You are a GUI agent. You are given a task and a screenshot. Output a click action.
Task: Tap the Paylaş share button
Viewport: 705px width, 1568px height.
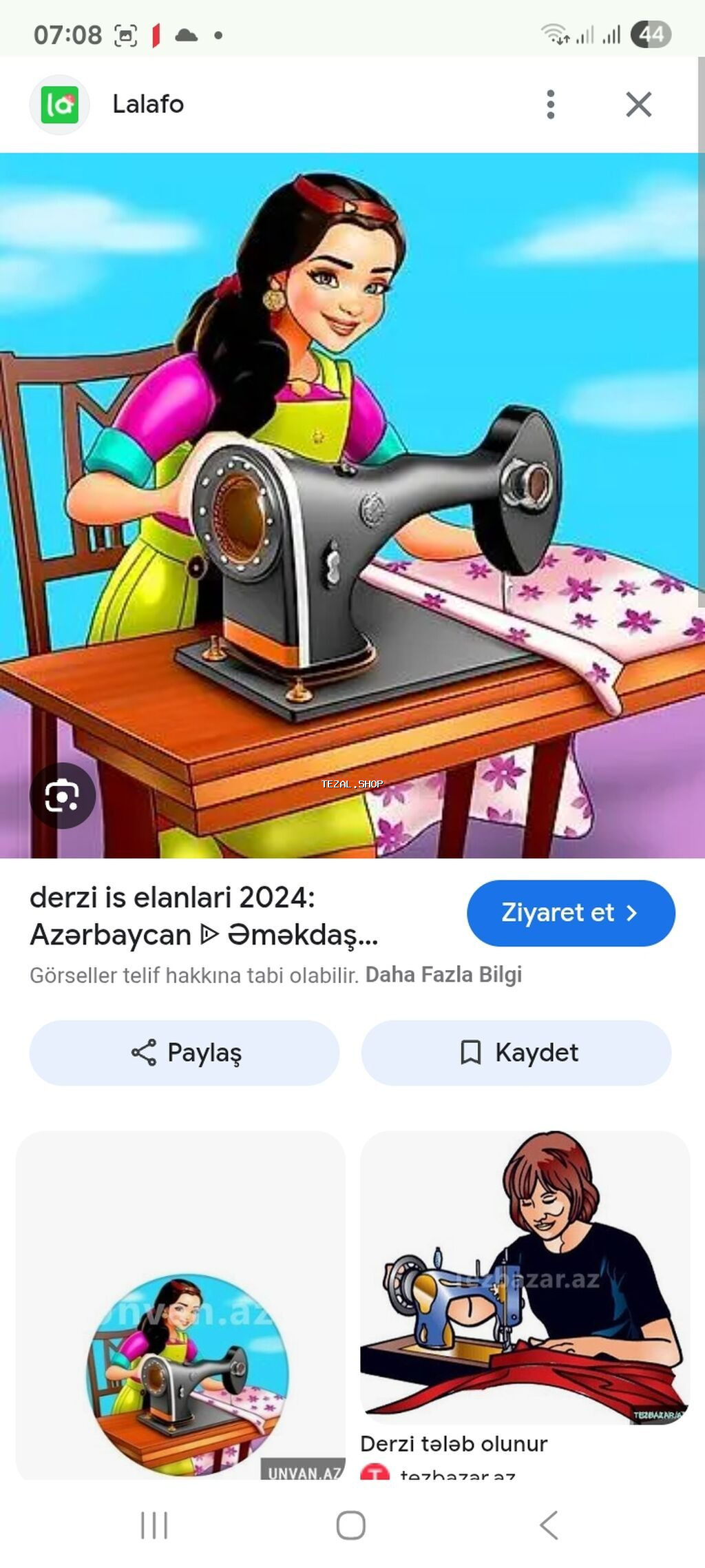pyautogui.click(x=185, y=1052)
